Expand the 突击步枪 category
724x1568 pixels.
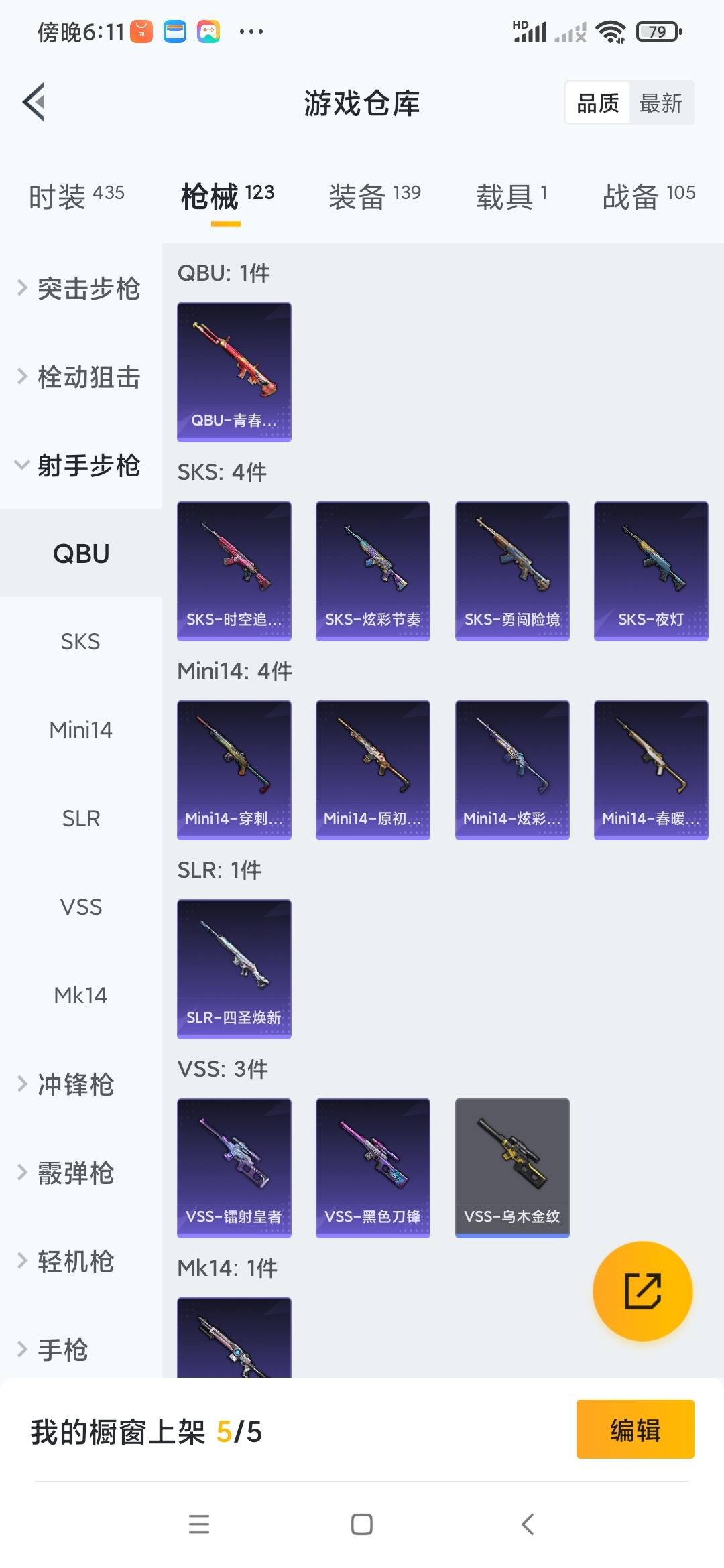pos(80,288)
